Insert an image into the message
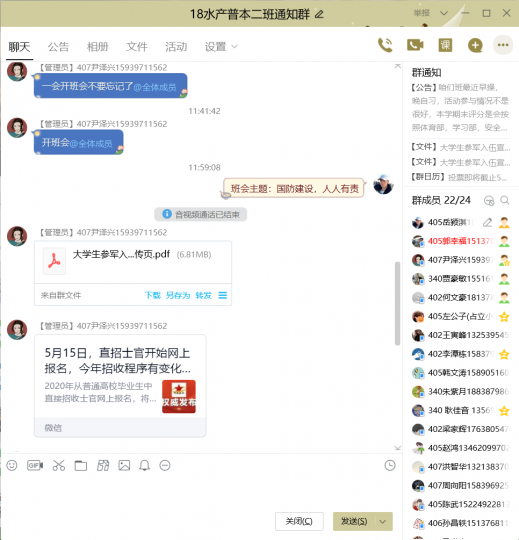The width and height of the screenshot is (519, 540). pos(124,466)
